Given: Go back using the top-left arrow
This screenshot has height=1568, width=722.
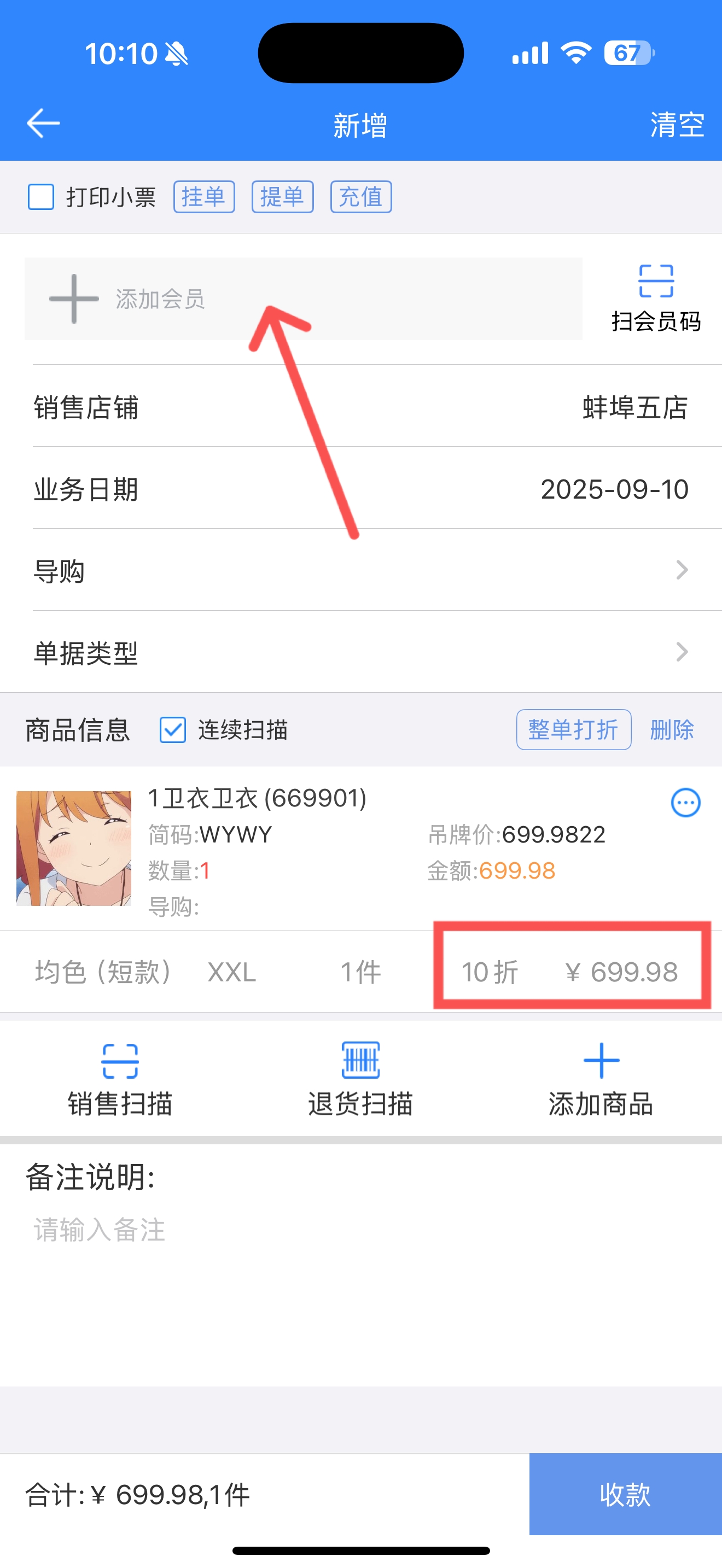Looking at the screenshot, I should pyautogui.click(x=43, y=124).
